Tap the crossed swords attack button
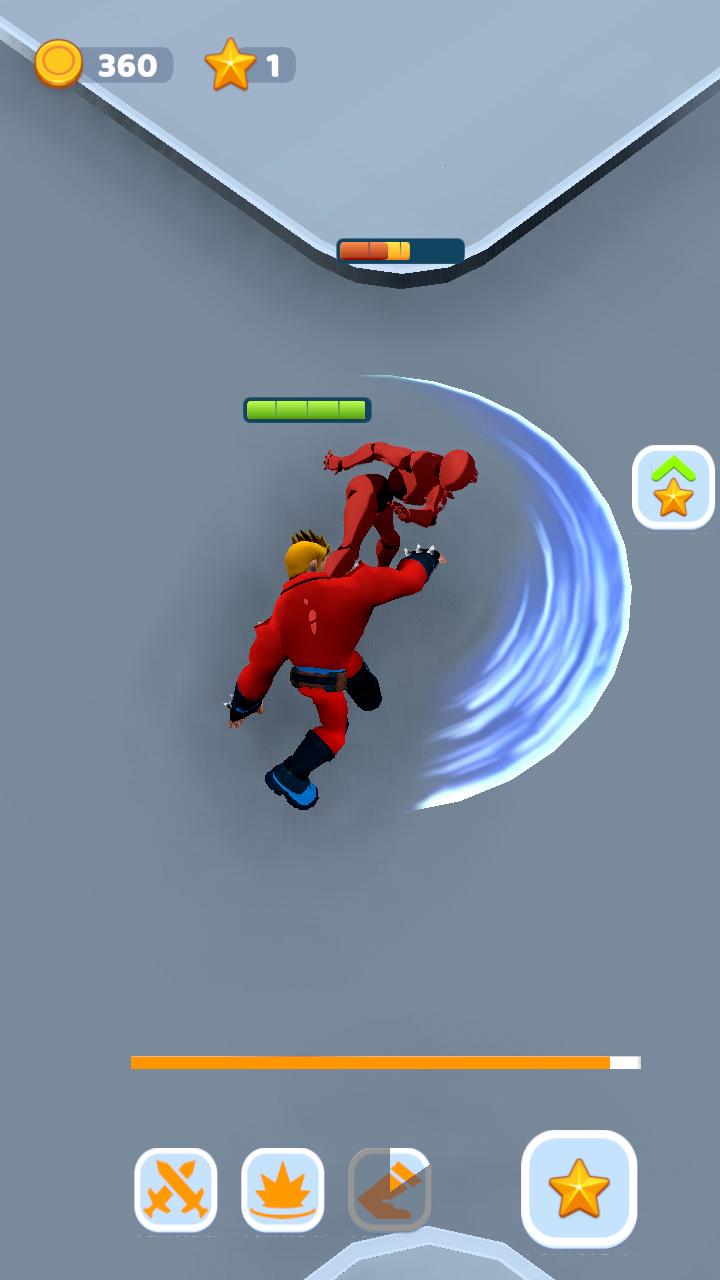Image resolution: width=720 pixels, height=1280 pixels. [x=176, y=1190]
